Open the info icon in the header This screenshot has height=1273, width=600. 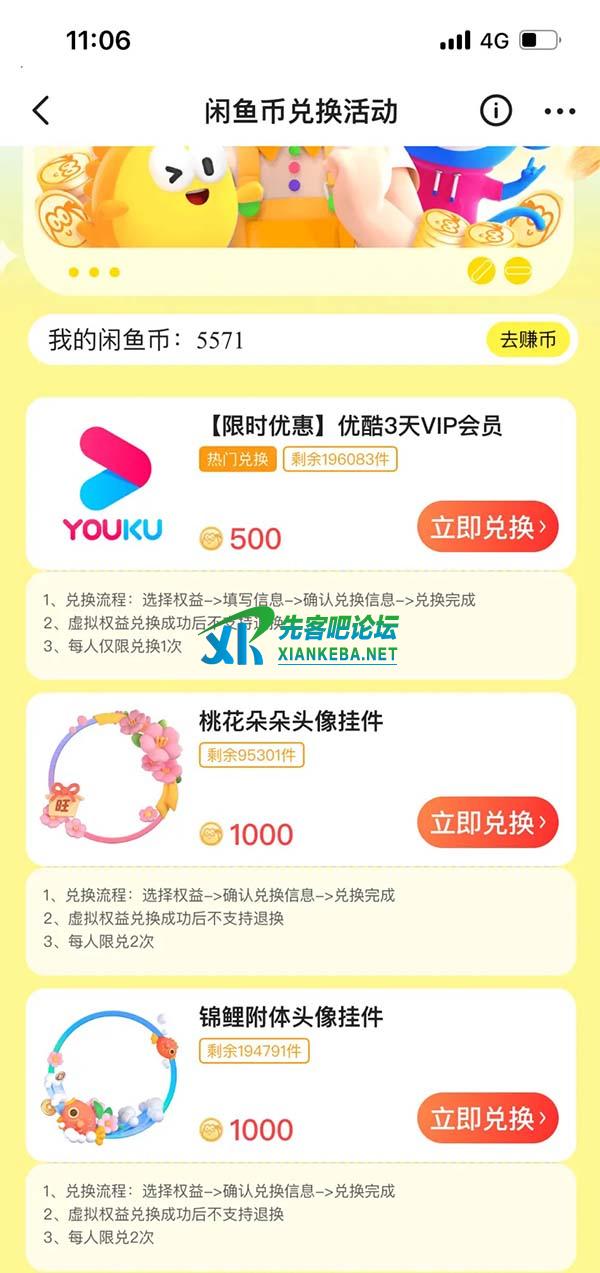point(495,110)
